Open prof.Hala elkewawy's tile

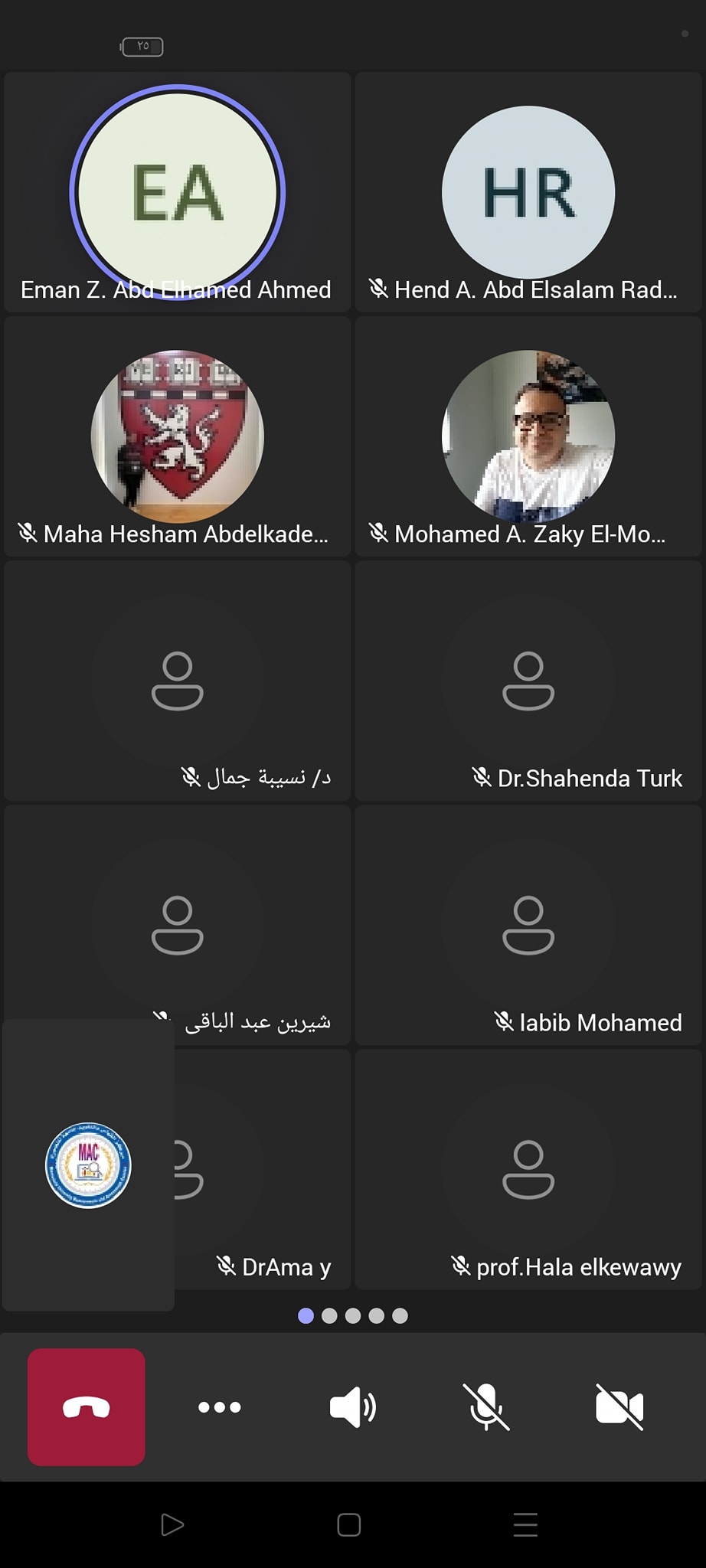click(x=528, y=1169)
